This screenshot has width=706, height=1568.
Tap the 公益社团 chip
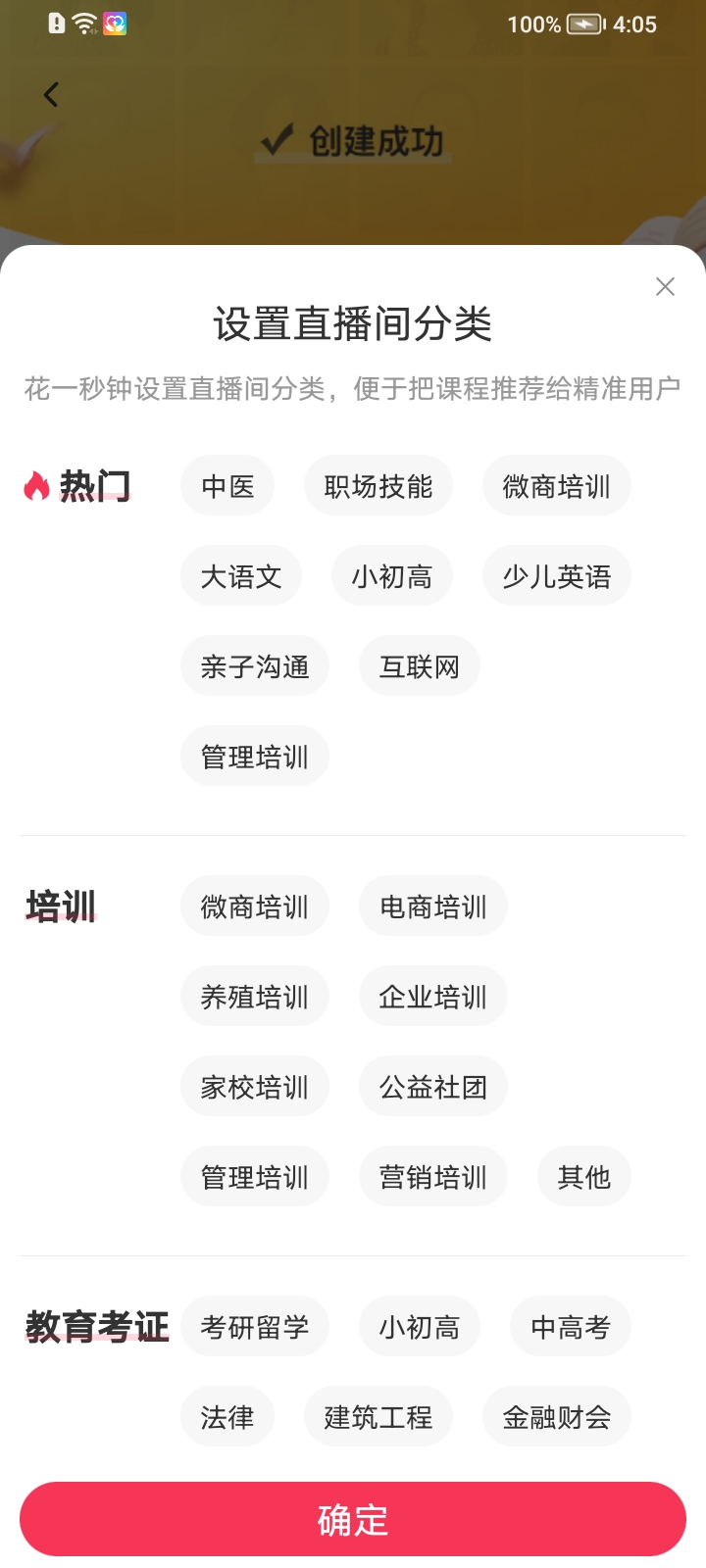tap(433, 1087)
